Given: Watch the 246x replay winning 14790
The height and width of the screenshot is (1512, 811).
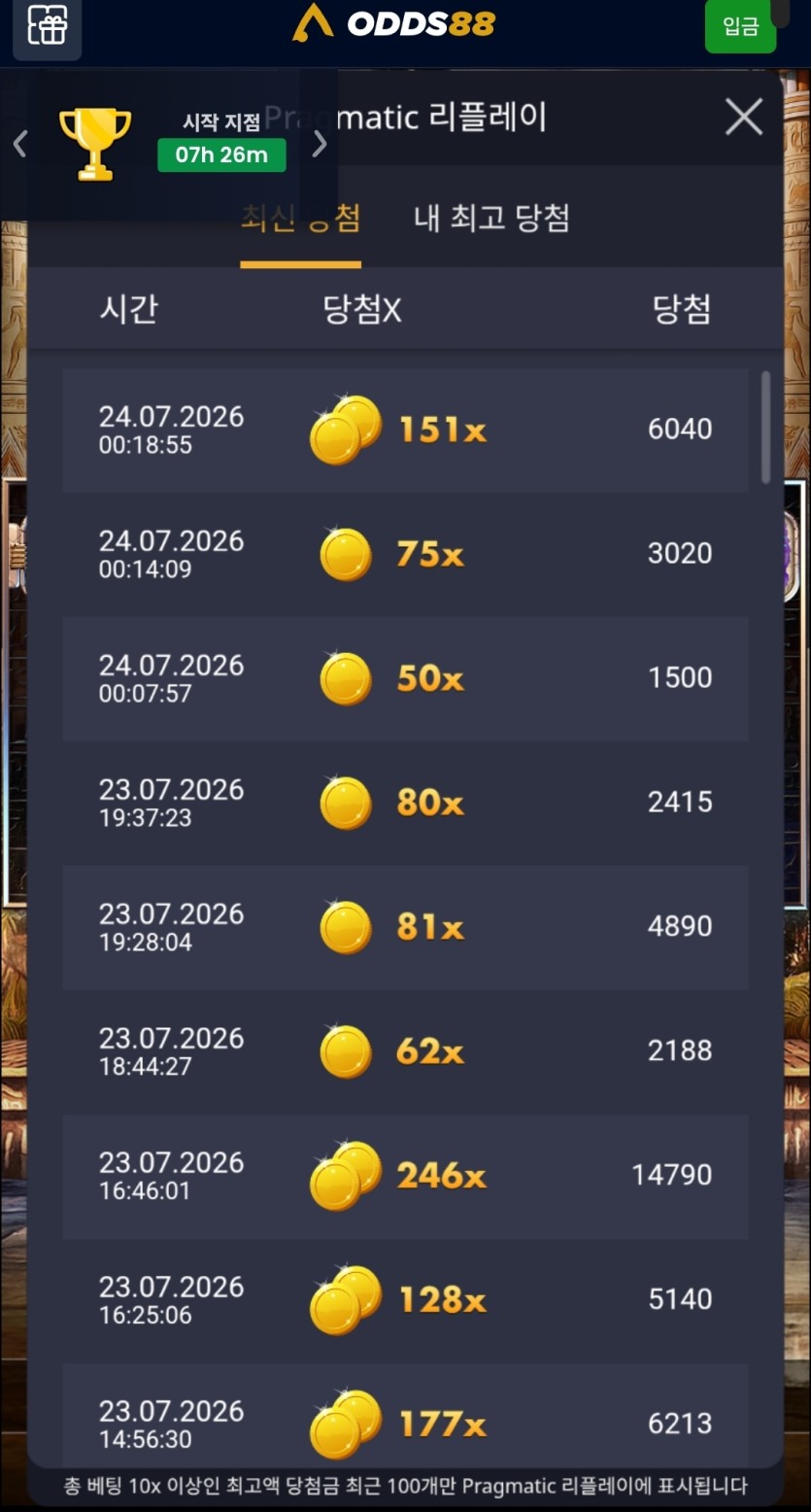Looking at the screenshot, I should (x=405, y=1177).
